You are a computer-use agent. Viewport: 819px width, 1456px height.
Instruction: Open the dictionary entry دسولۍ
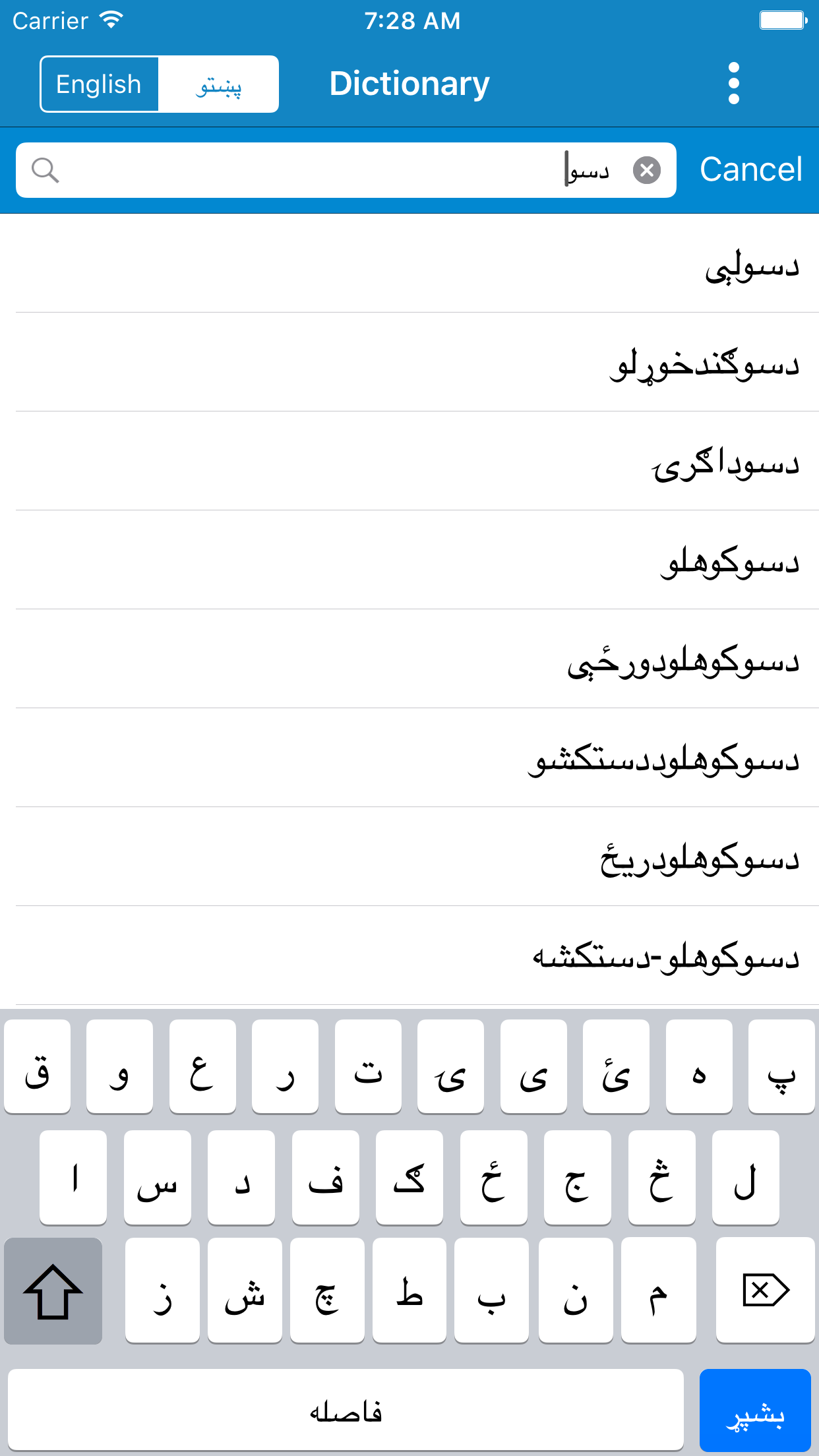409,264
